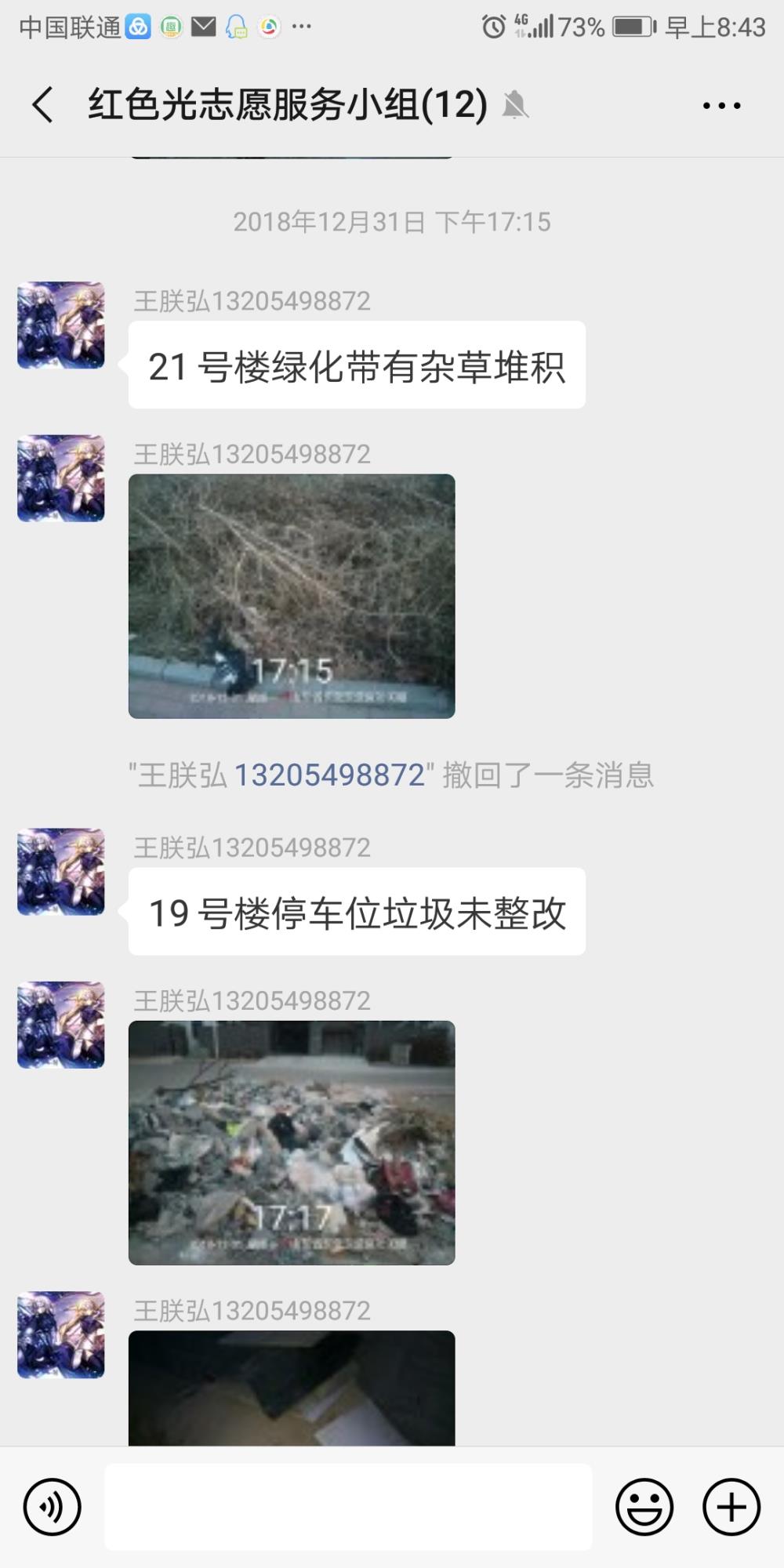Screen dimensions: 784x1568
Task: Open the dark photo above the input bar
Action: [x=292, y=1388]
